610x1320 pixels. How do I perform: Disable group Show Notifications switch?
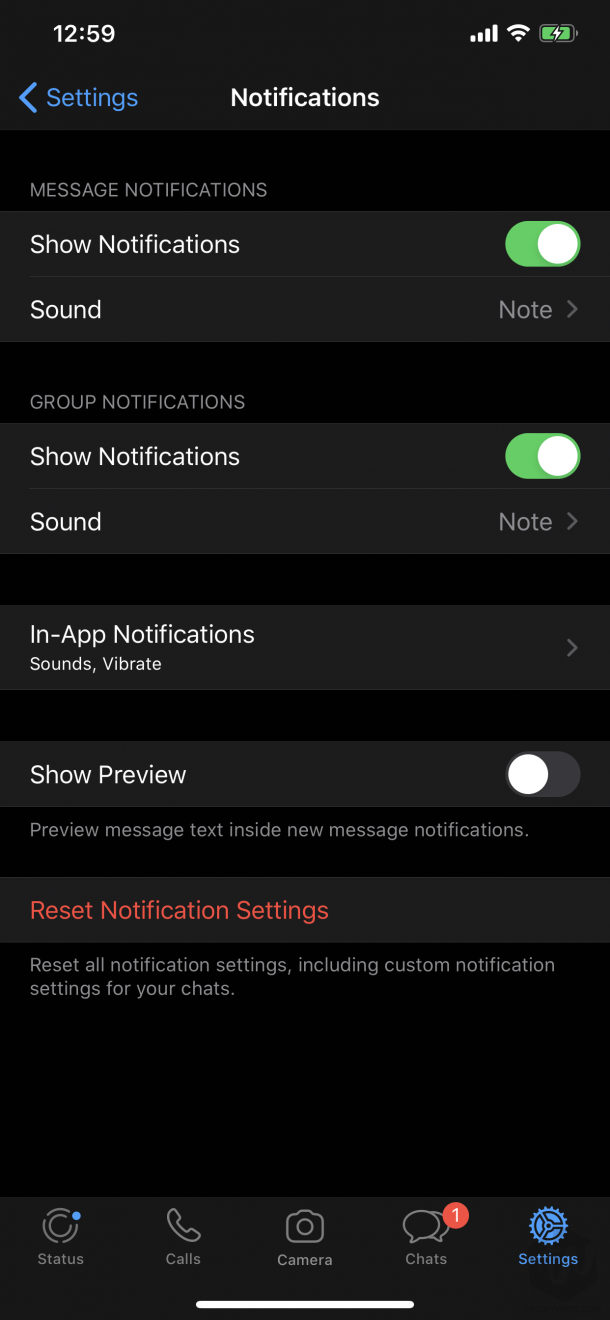pos(542,457)
